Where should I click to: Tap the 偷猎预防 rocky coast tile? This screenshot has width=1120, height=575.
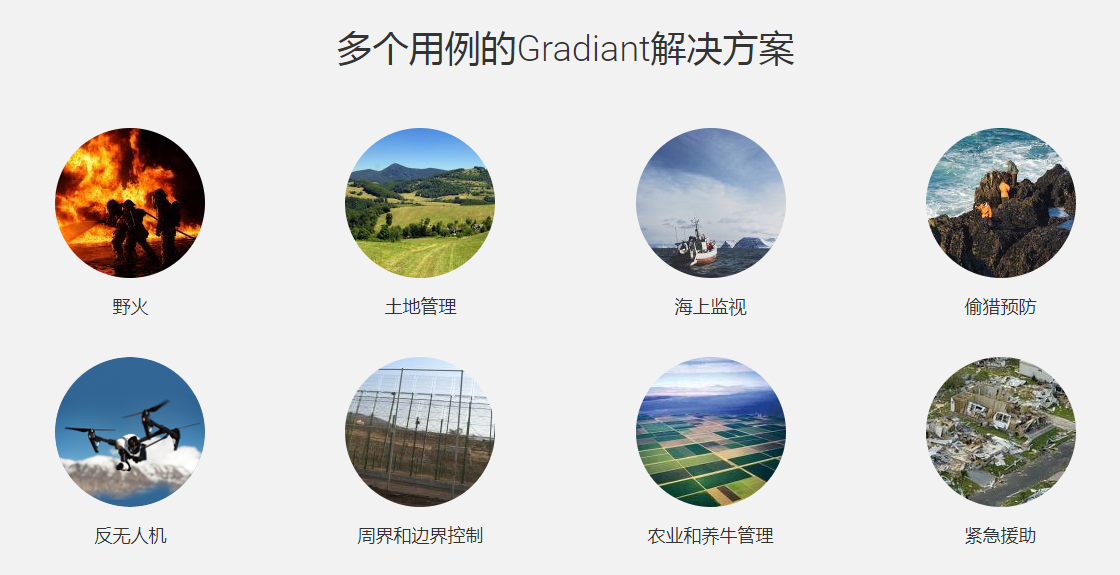1001,203
